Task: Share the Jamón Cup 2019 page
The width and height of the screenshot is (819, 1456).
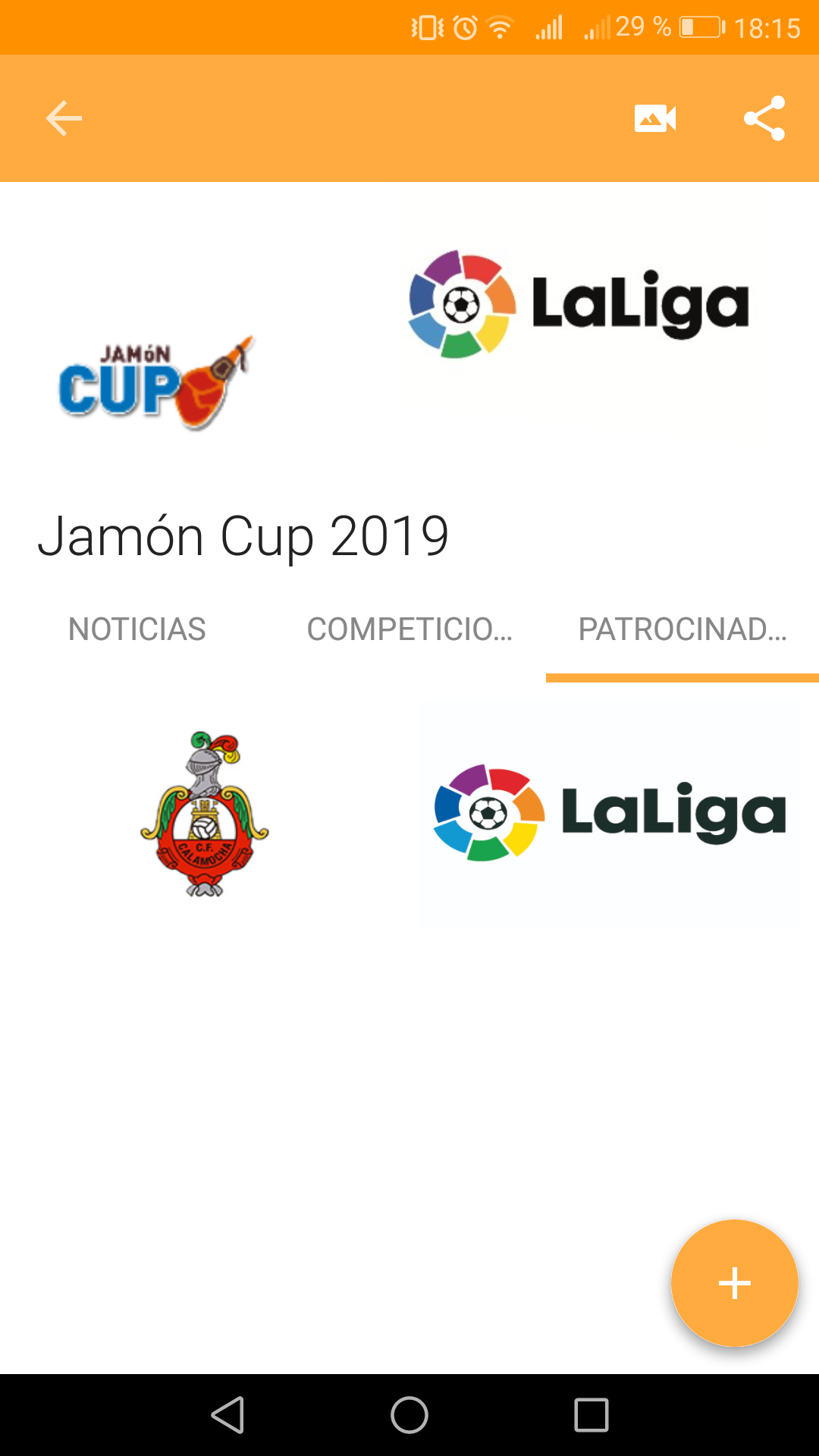Action: tap(764, 118)
